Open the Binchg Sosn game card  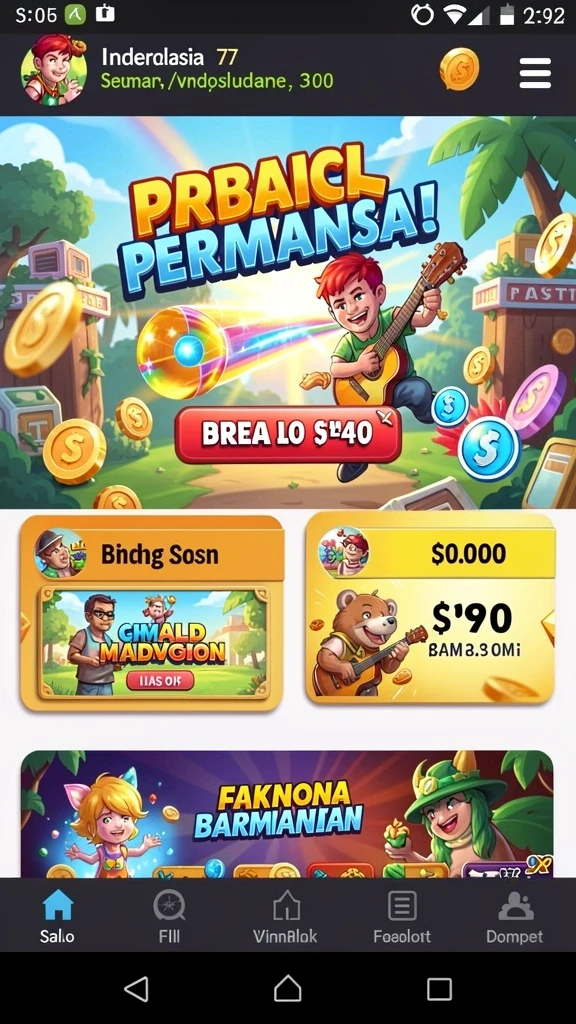tap(152, 613)
